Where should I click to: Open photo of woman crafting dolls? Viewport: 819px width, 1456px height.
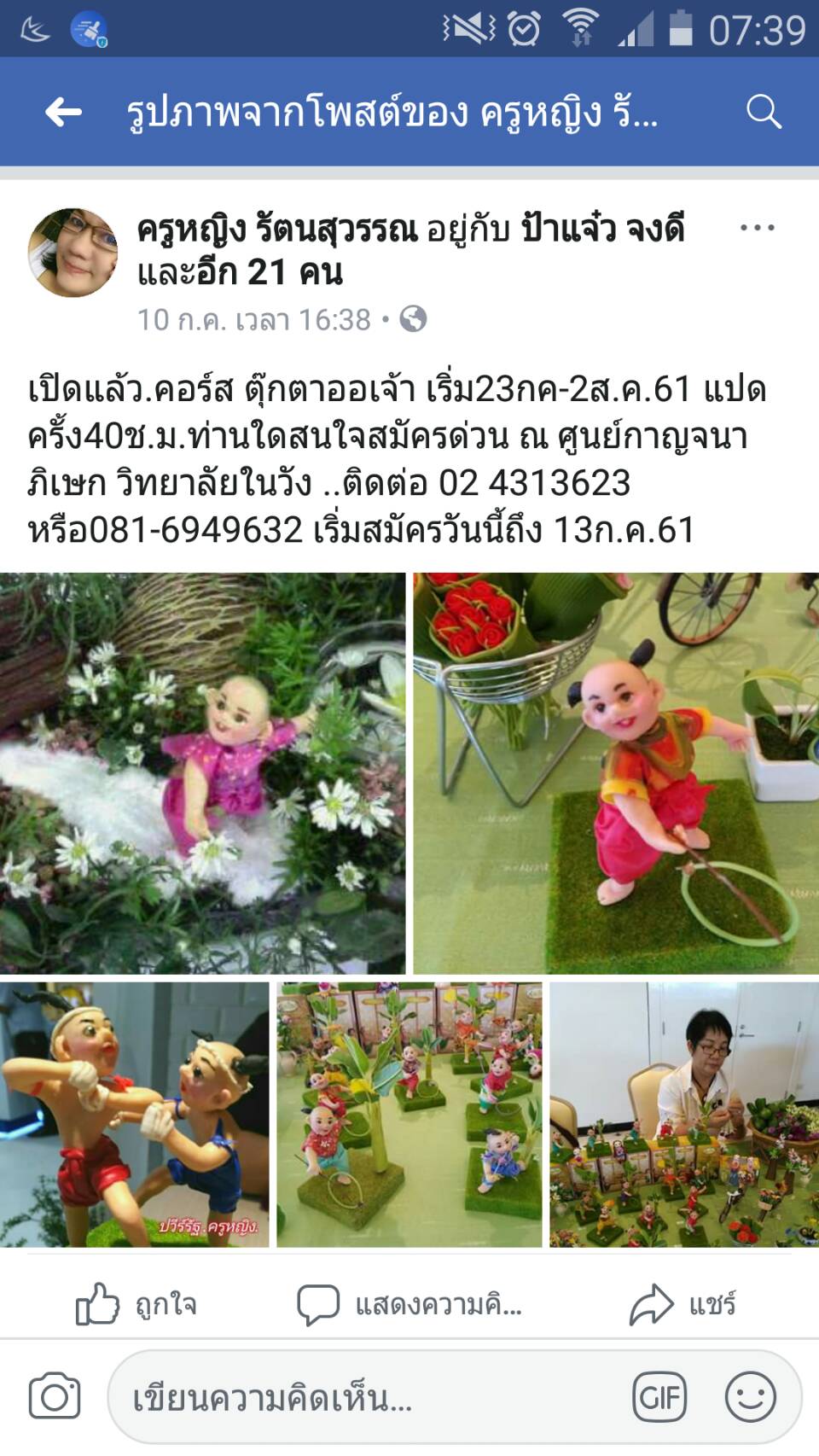coord(683,1114)
